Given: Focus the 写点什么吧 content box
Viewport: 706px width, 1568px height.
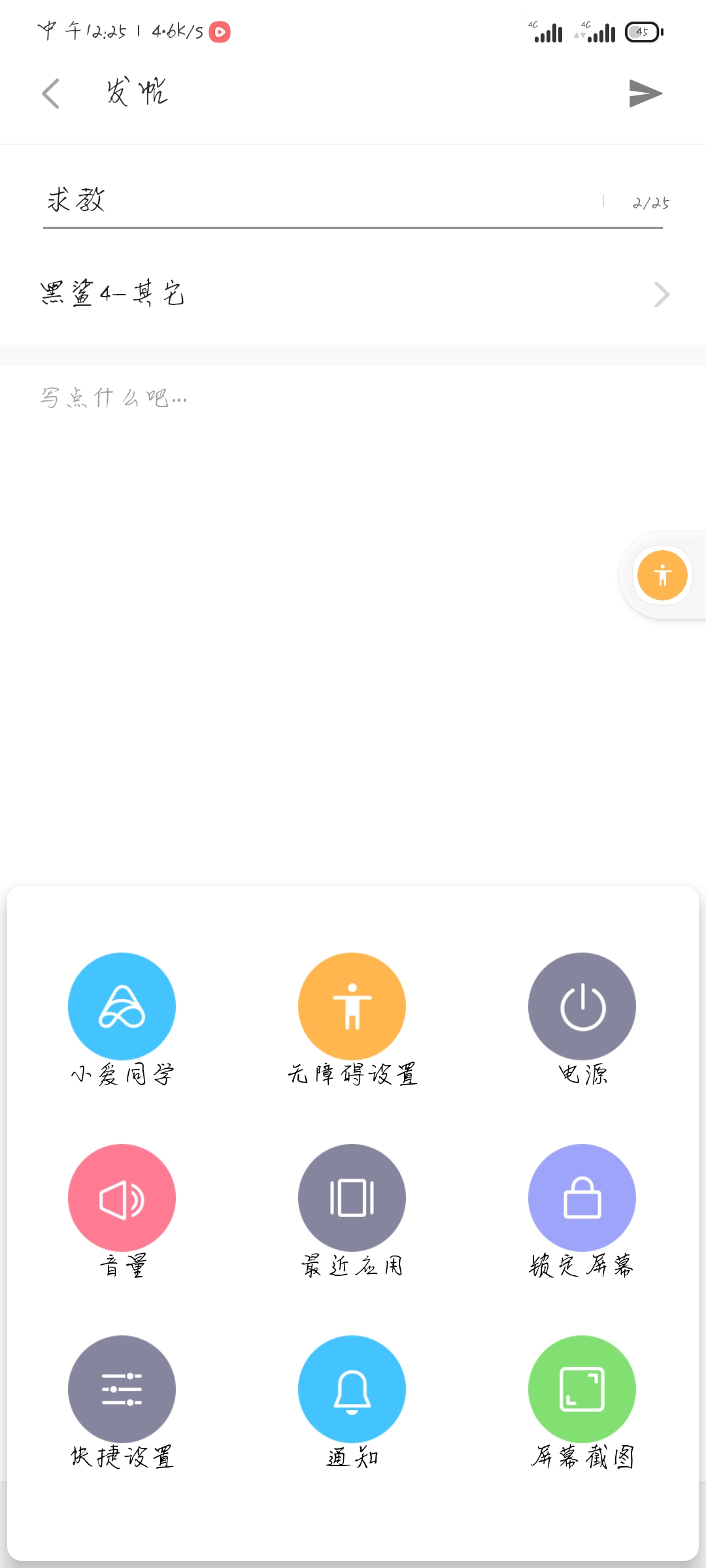Looking at the screenshot, I should [x=353, y=614].
